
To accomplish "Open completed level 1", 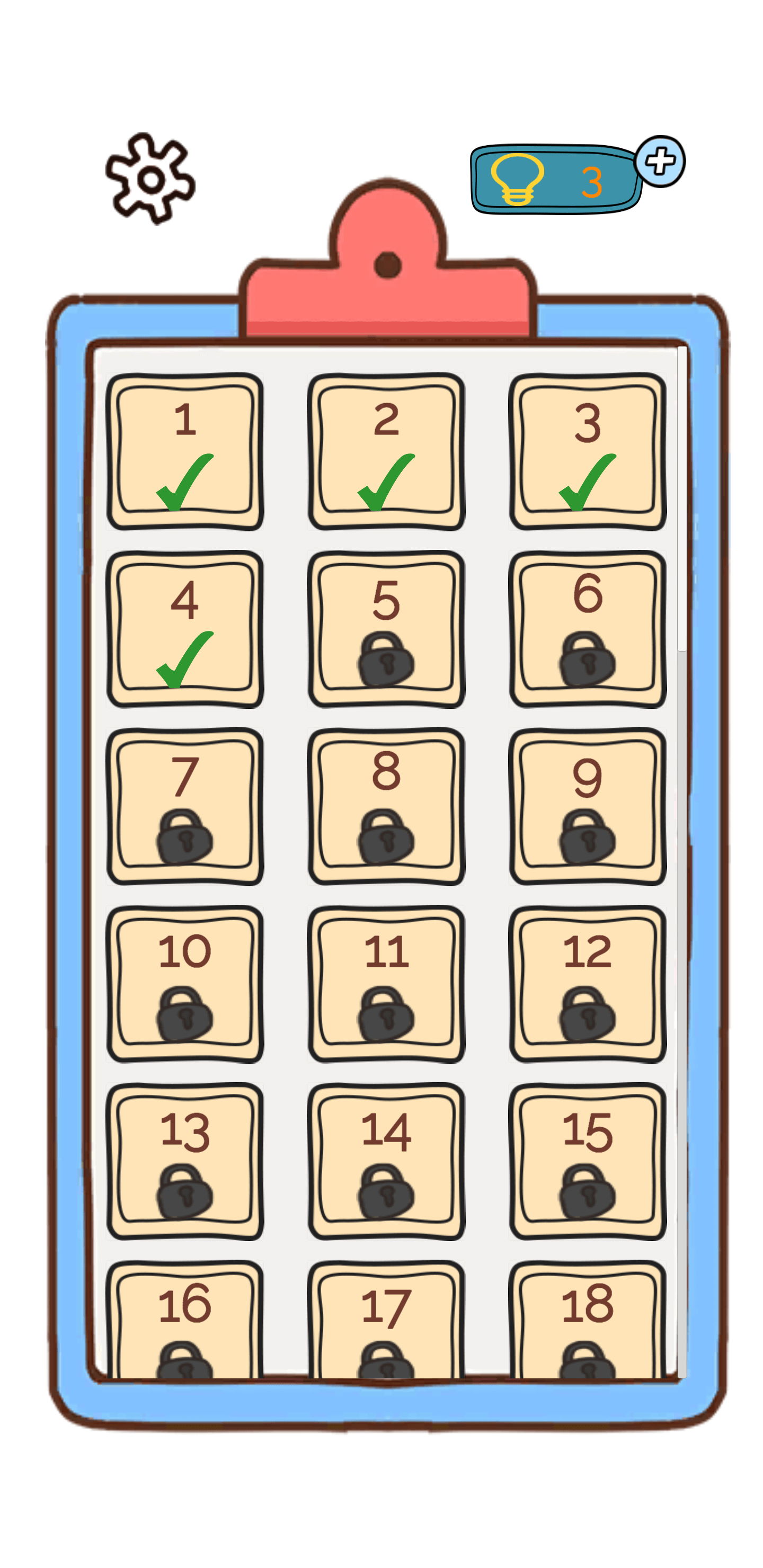I will tap(184, 452).
